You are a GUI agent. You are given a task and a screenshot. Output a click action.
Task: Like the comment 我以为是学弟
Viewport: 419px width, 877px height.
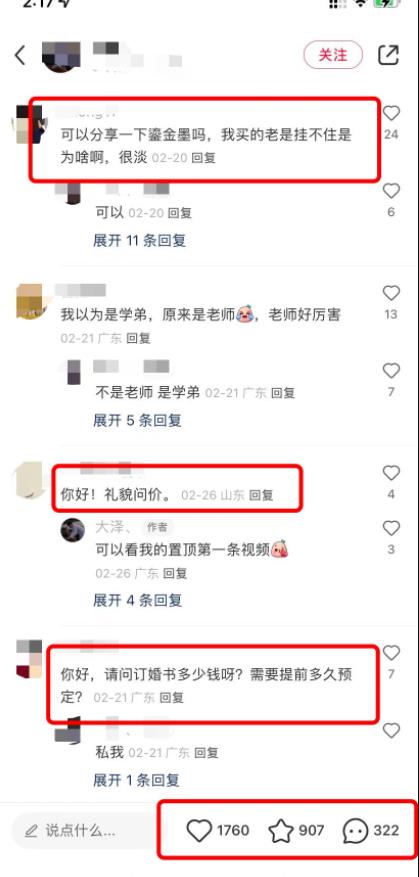pos(391,293)
